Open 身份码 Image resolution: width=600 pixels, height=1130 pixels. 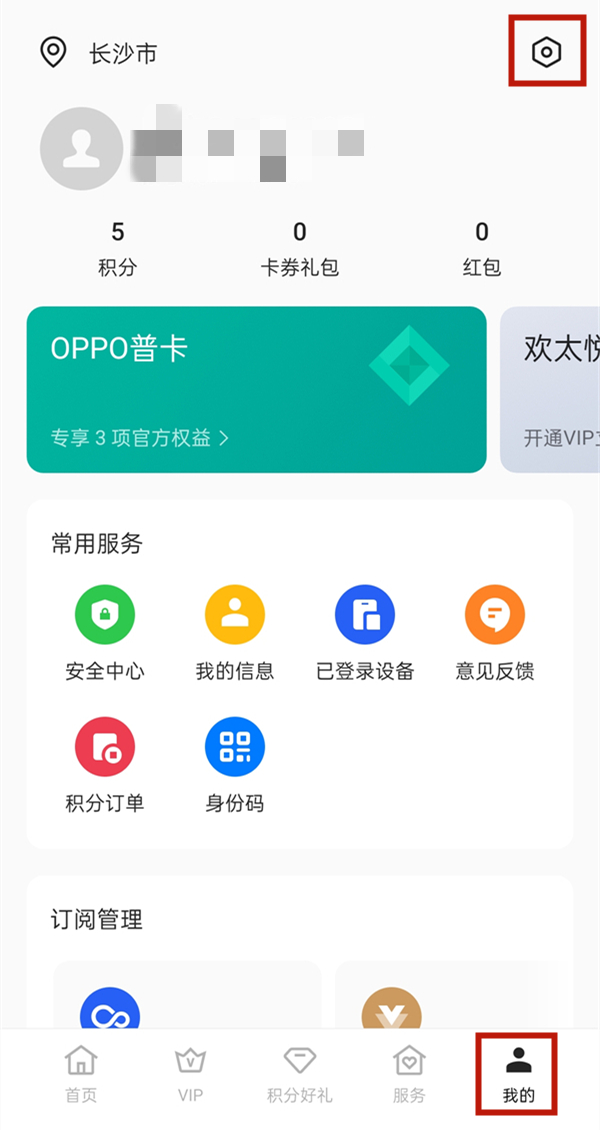(235, 765)
